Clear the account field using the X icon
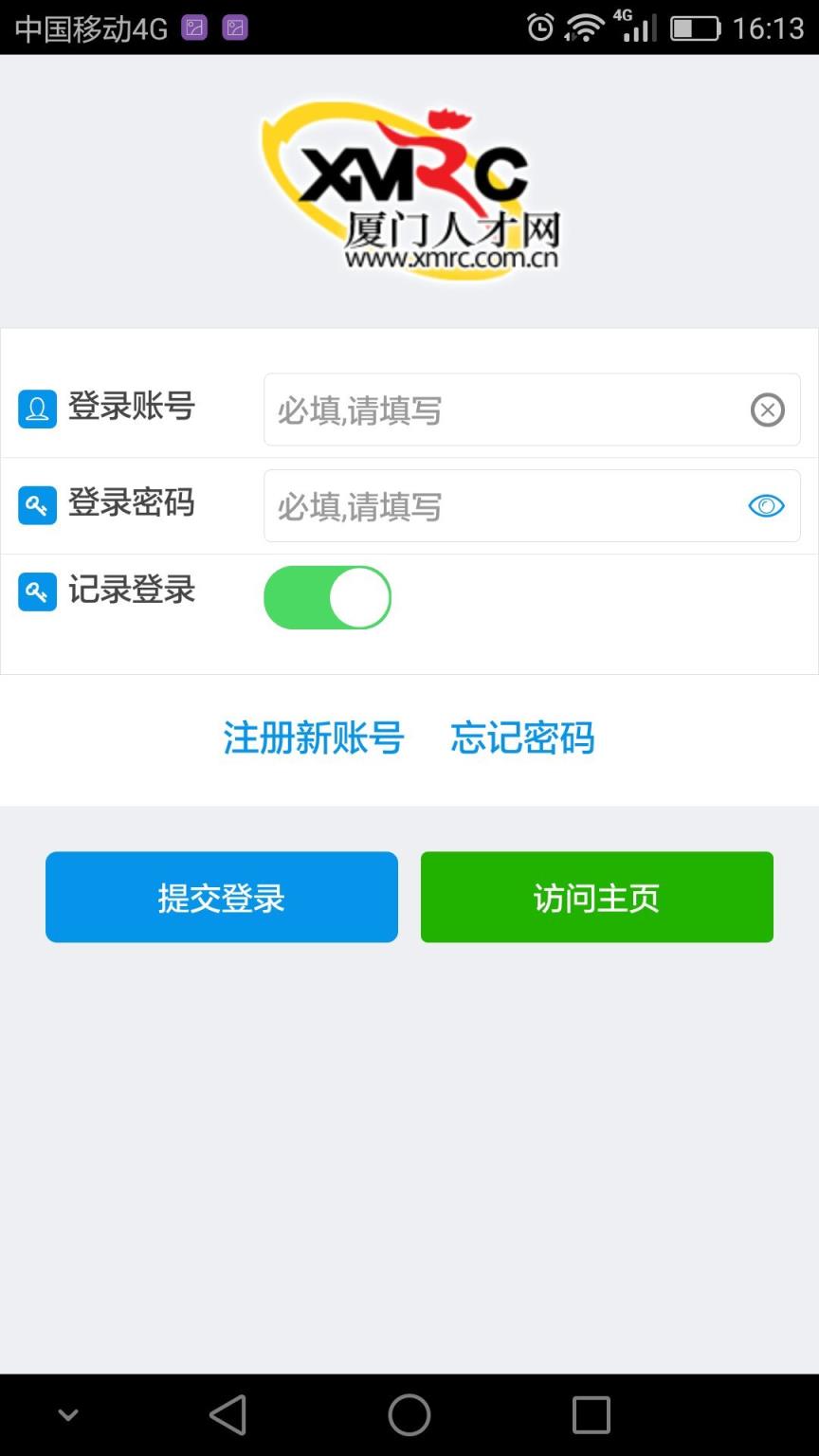The width and height of the screenshot is (819, 1456). pos(767,409)
